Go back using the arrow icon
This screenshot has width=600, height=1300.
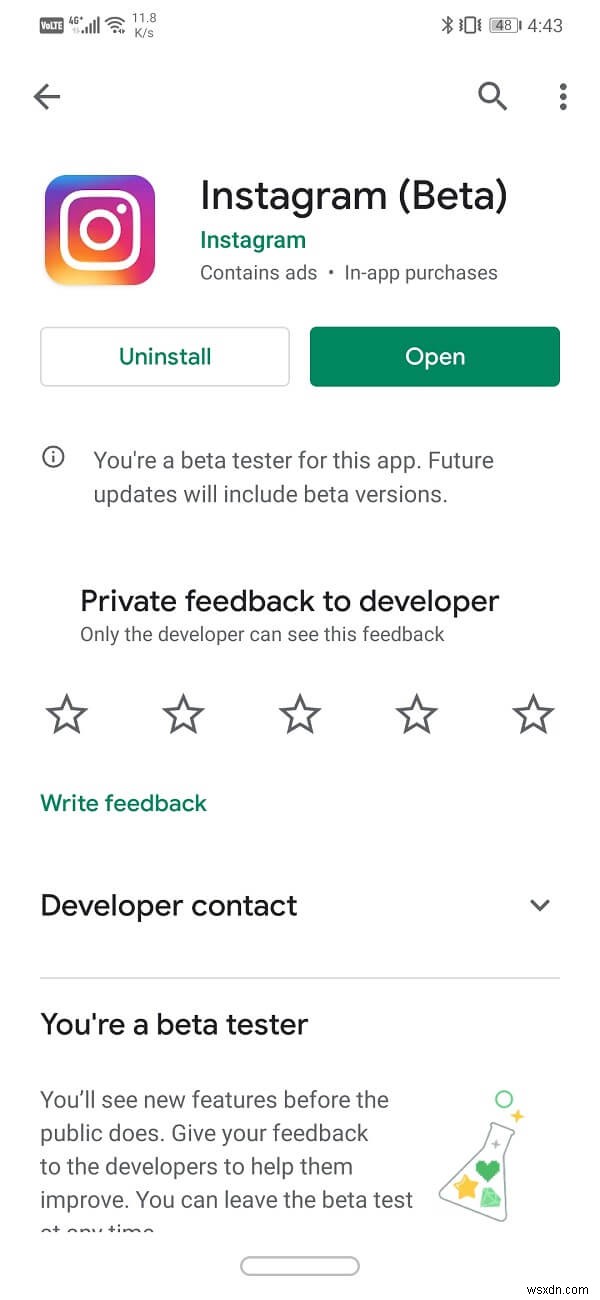click(x=47, y=96)
